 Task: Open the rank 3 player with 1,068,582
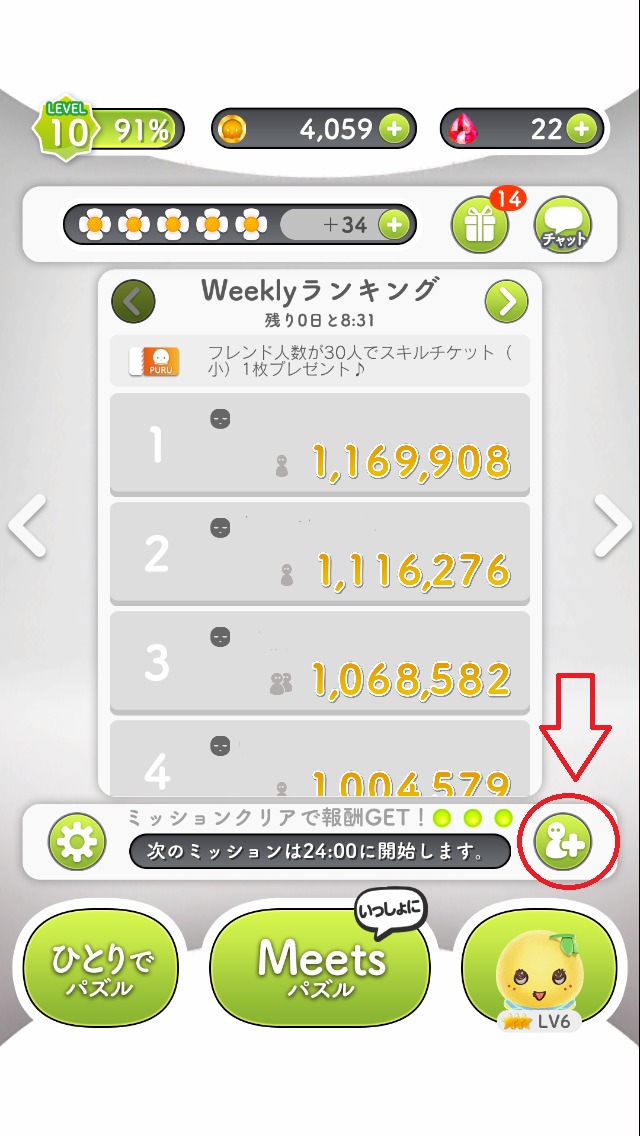pyautogui.click(x=320, y=662)
